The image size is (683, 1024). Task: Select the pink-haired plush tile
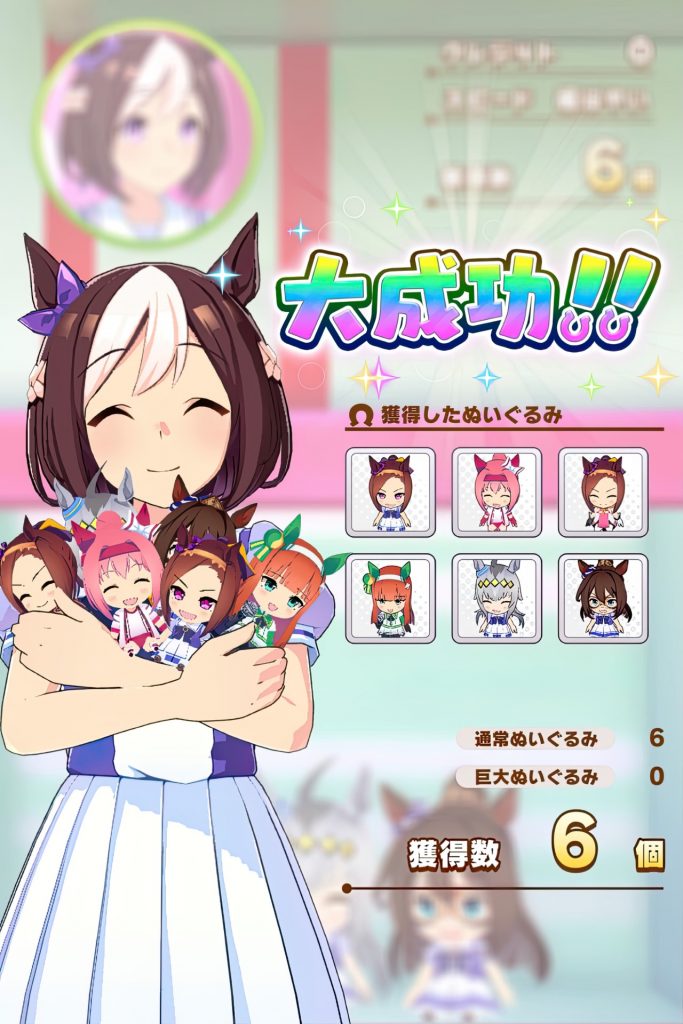496,492
